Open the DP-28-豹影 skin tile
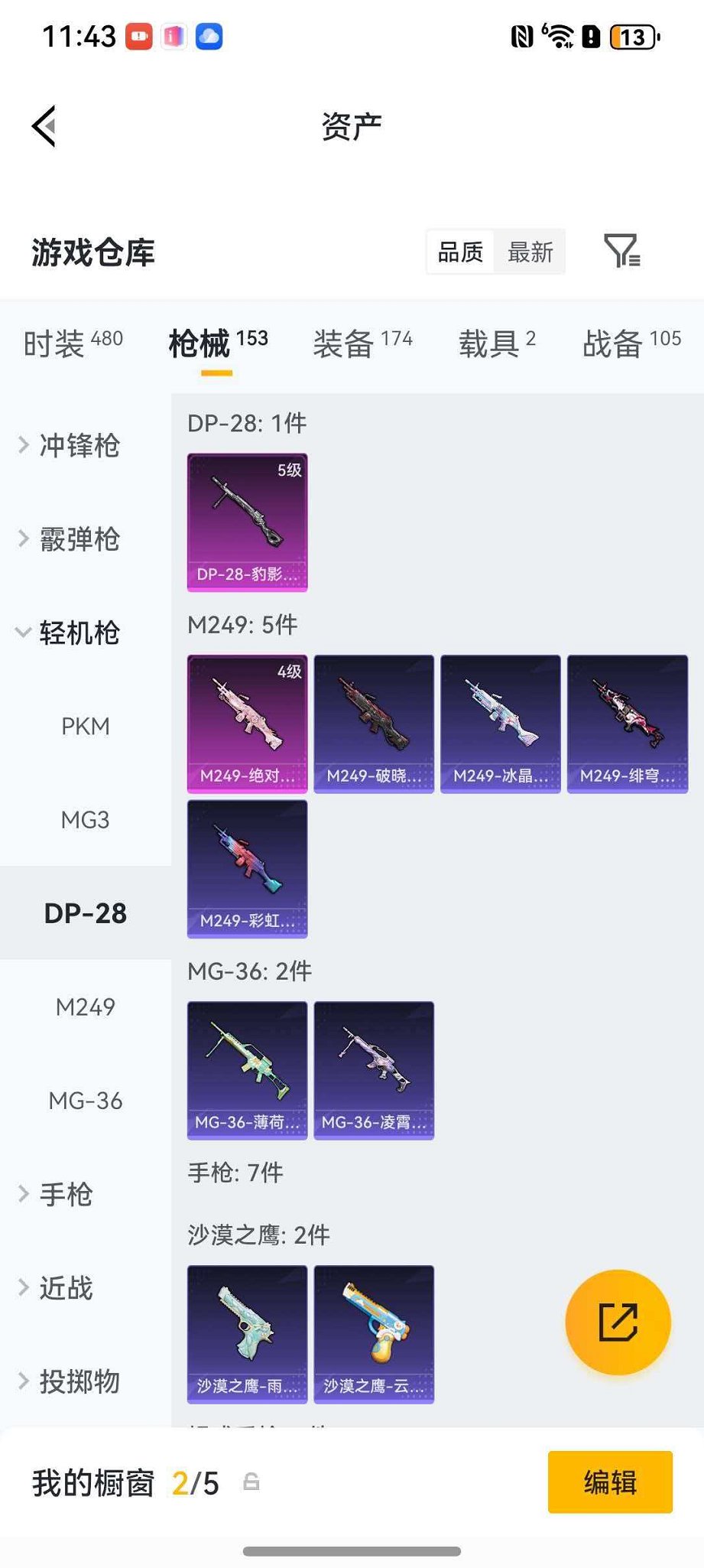The height and width of the screenshot is (1568, 704). click(x=248, y=522)
